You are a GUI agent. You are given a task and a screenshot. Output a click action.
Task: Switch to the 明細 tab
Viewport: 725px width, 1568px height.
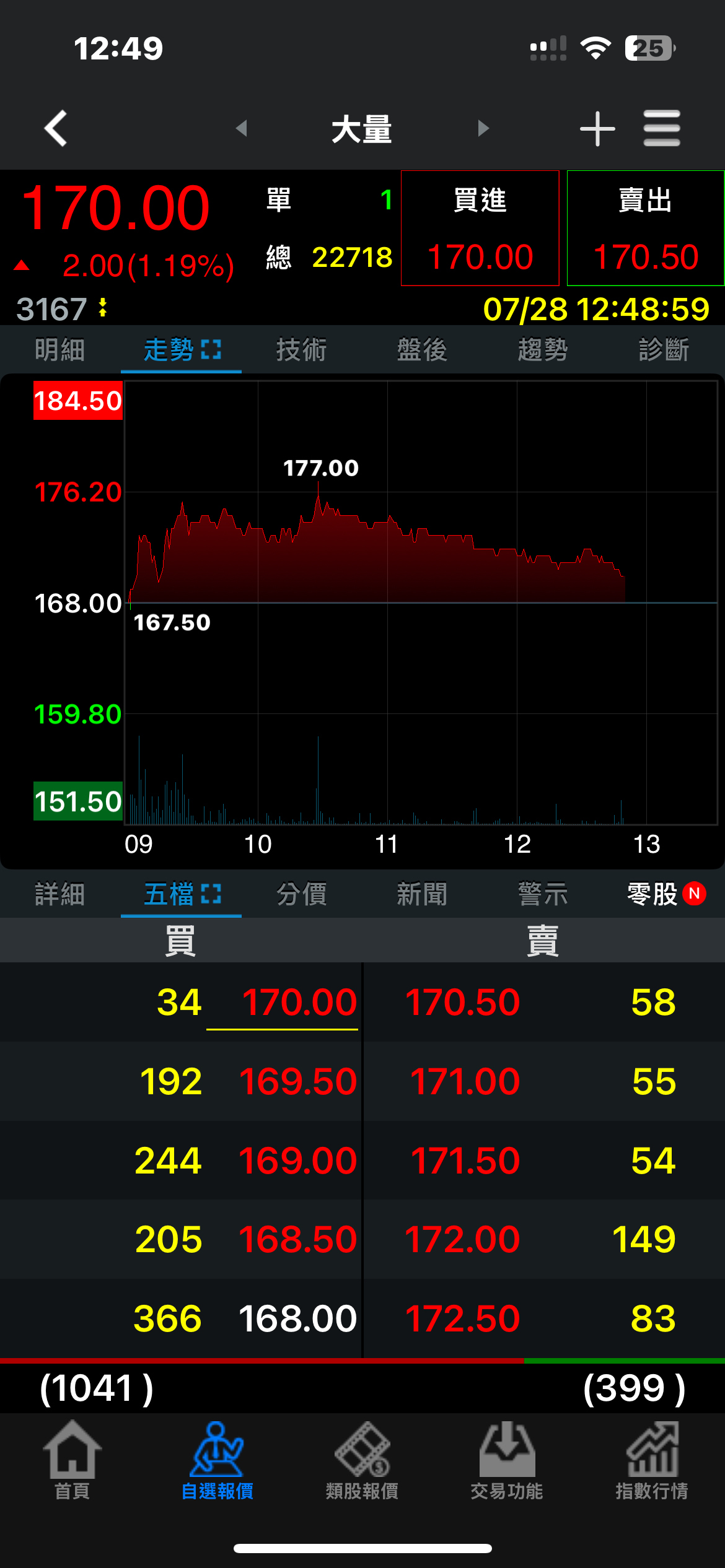click(x=60, y=349)
